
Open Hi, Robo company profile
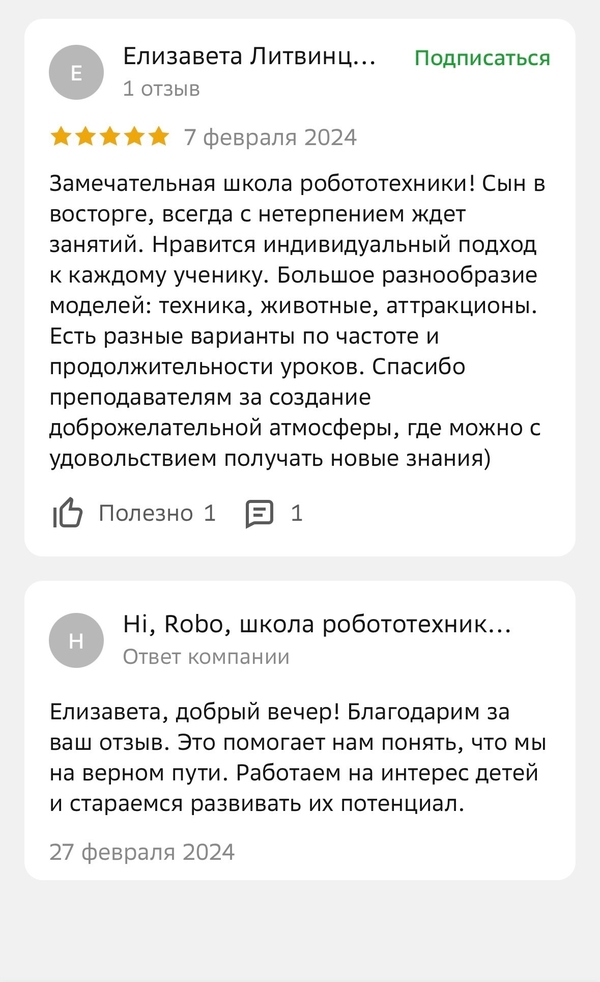click(317, 624)
